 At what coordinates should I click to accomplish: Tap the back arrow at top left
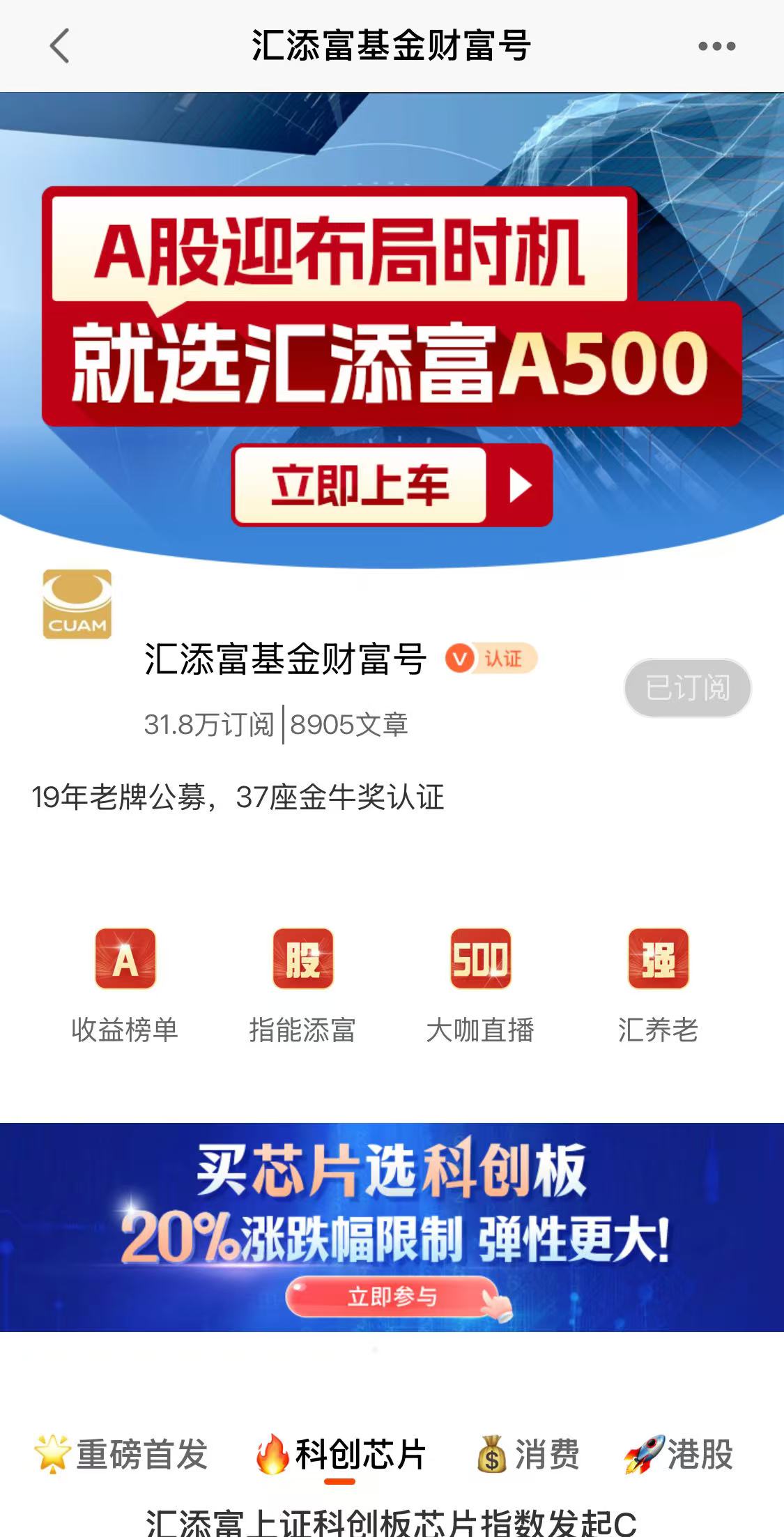point(59,45)
